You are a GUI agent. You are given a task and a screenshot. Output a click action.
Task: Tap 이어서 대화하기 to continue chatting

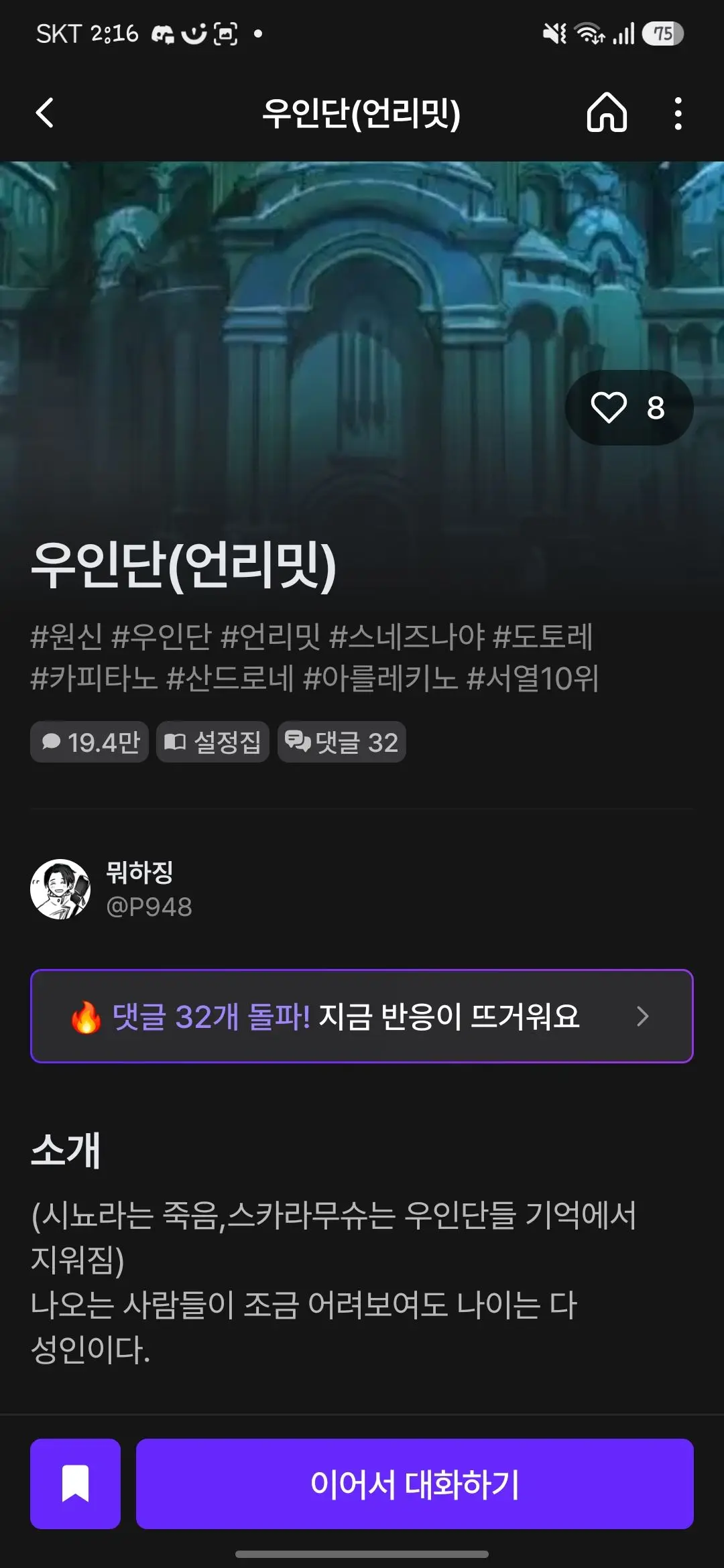(x=415, y=1484)
